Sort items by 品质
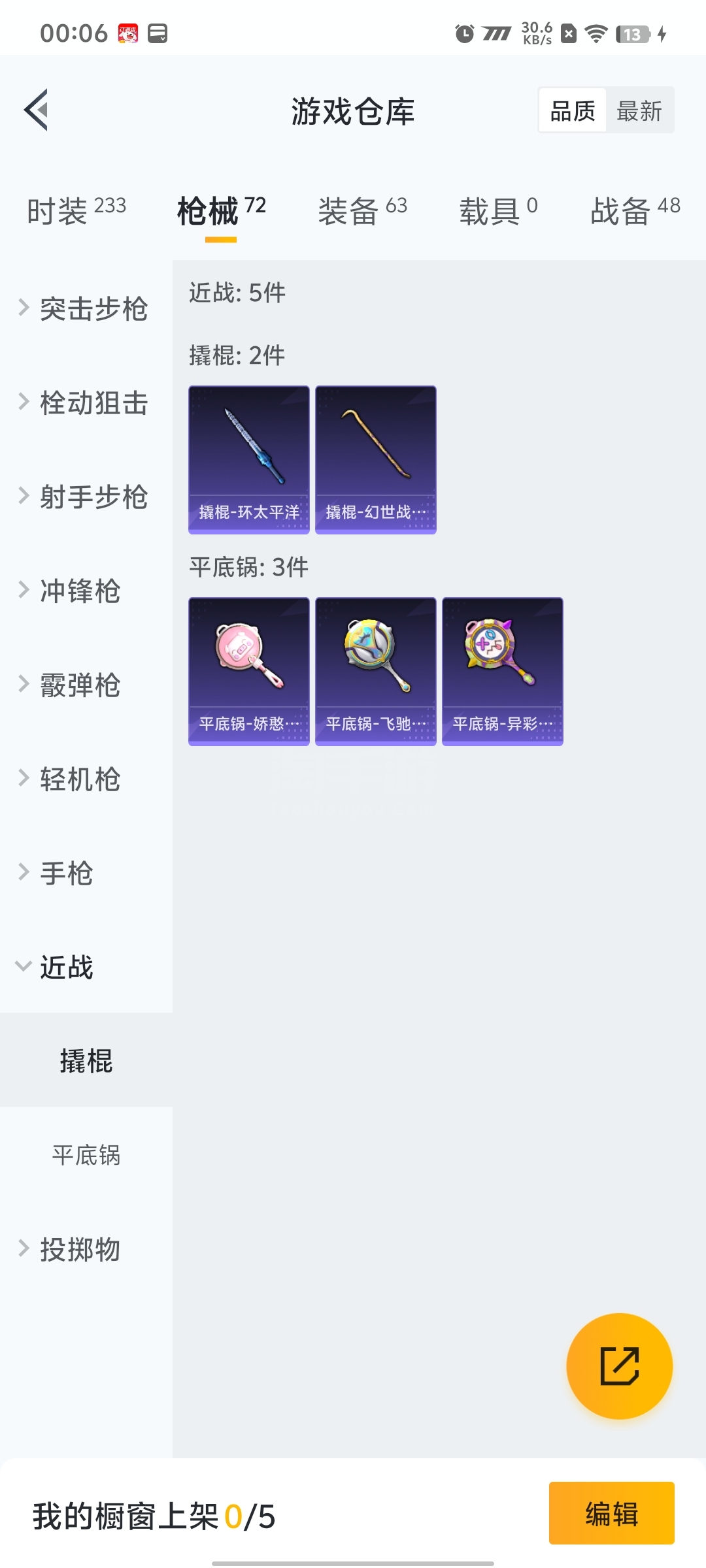 click(x=573, y=110)
